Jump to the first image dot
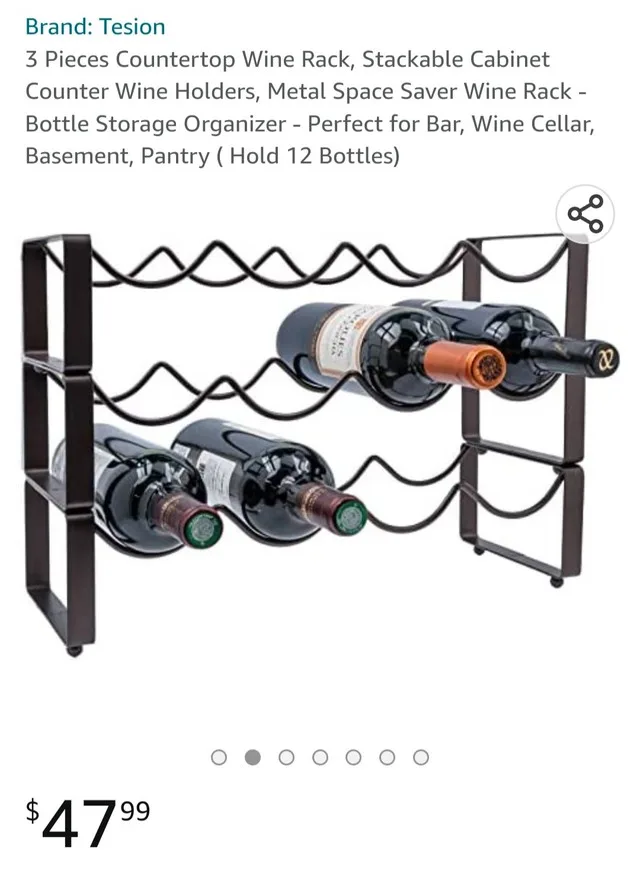 click(x=219, y=757)
